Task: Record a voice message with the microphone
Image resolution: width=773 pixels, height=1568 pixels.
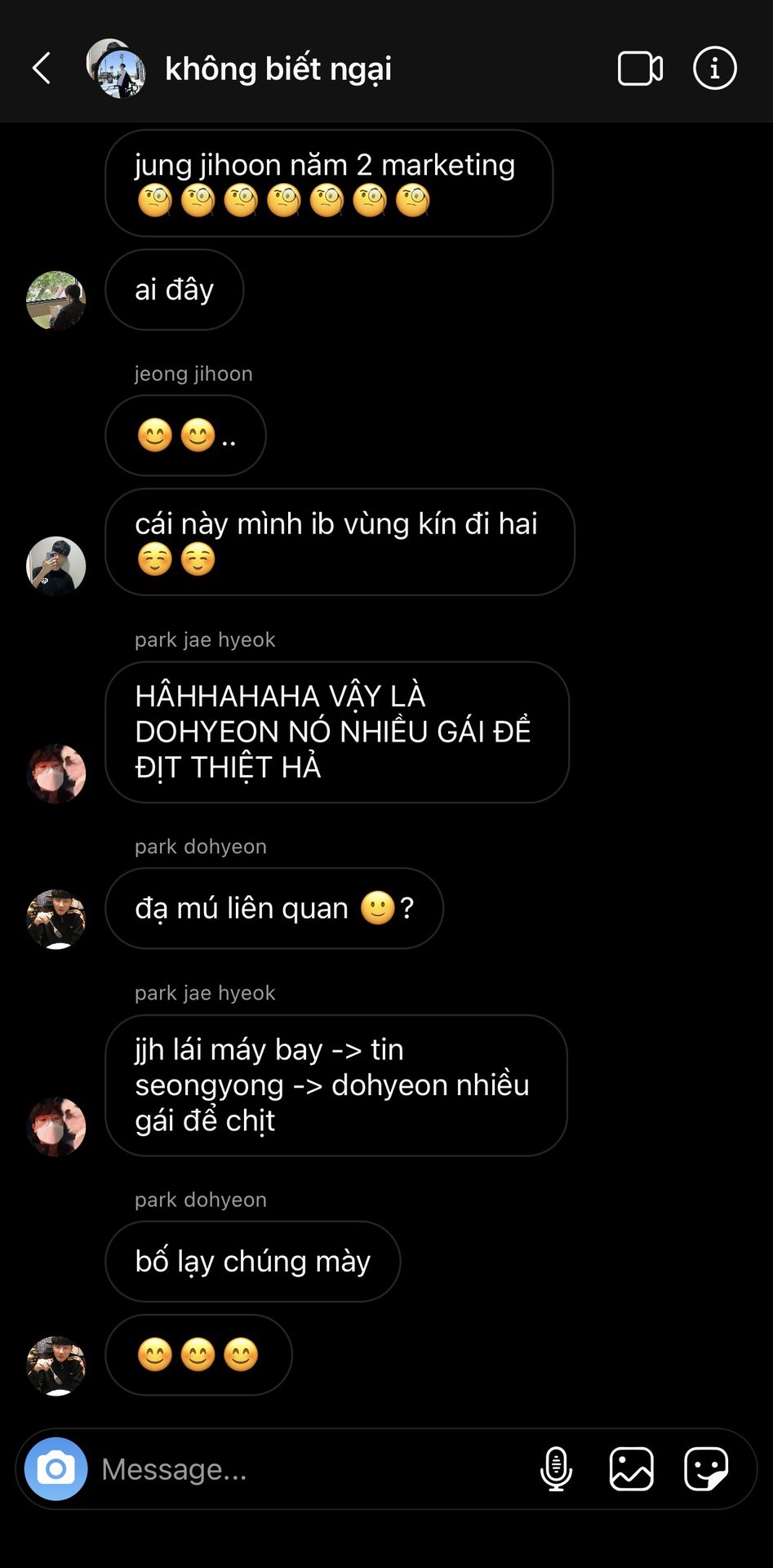Action: pyautogui.click(x=556, y=1469)
